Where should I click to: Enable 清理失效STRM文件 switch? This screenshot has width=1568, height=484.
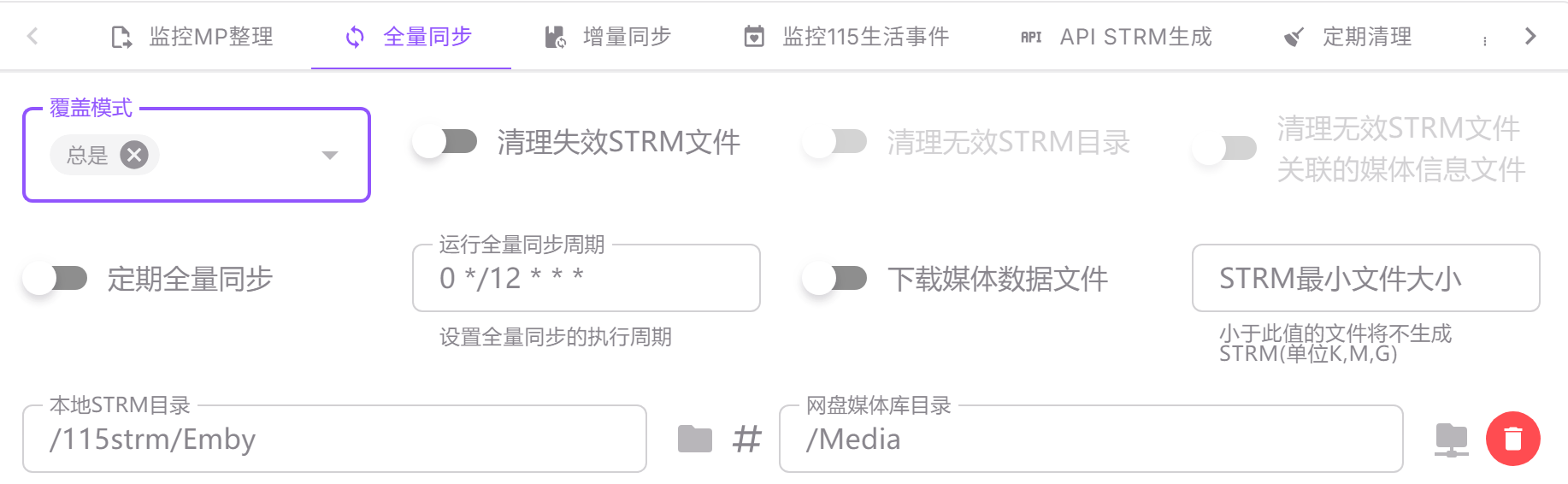point(445,142)
